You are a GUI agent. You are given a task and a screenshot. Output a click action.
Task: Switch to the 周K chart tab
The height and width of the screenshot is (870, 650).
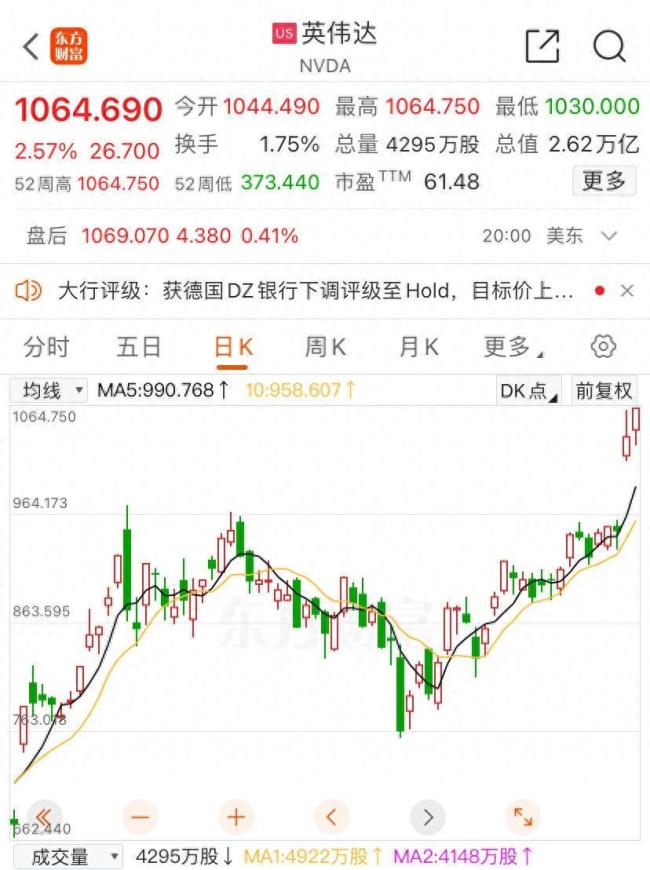pos(325,347)
